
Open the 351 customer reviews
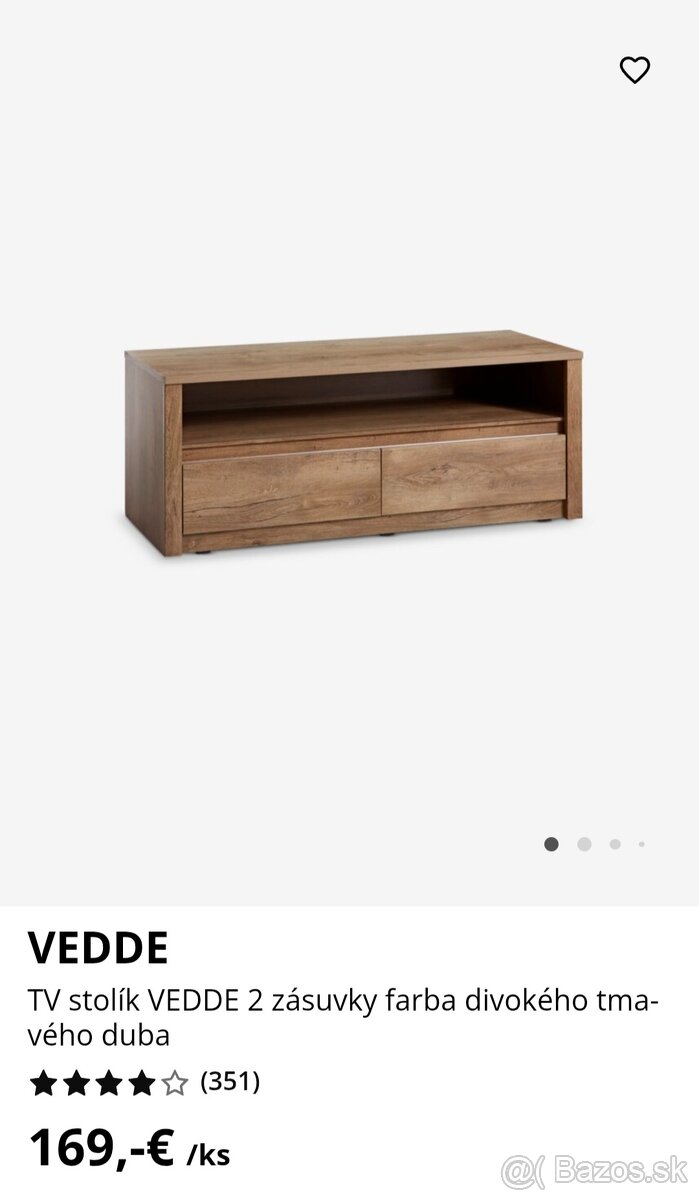(229, 1081)
